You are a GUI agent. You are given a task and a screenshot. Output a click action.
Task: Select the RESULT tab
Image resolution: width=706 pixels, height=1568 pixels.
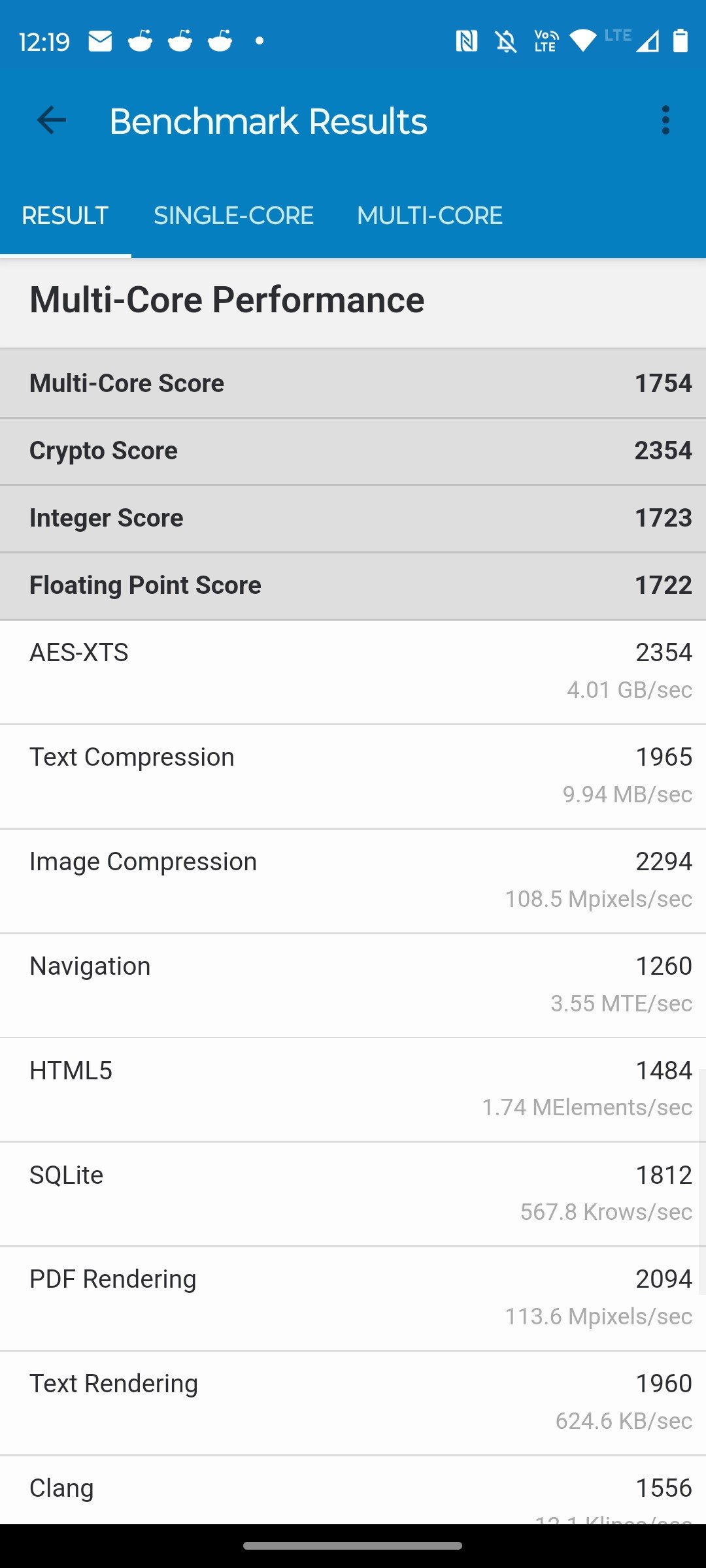pyautogui.click(x=65, y=216)
